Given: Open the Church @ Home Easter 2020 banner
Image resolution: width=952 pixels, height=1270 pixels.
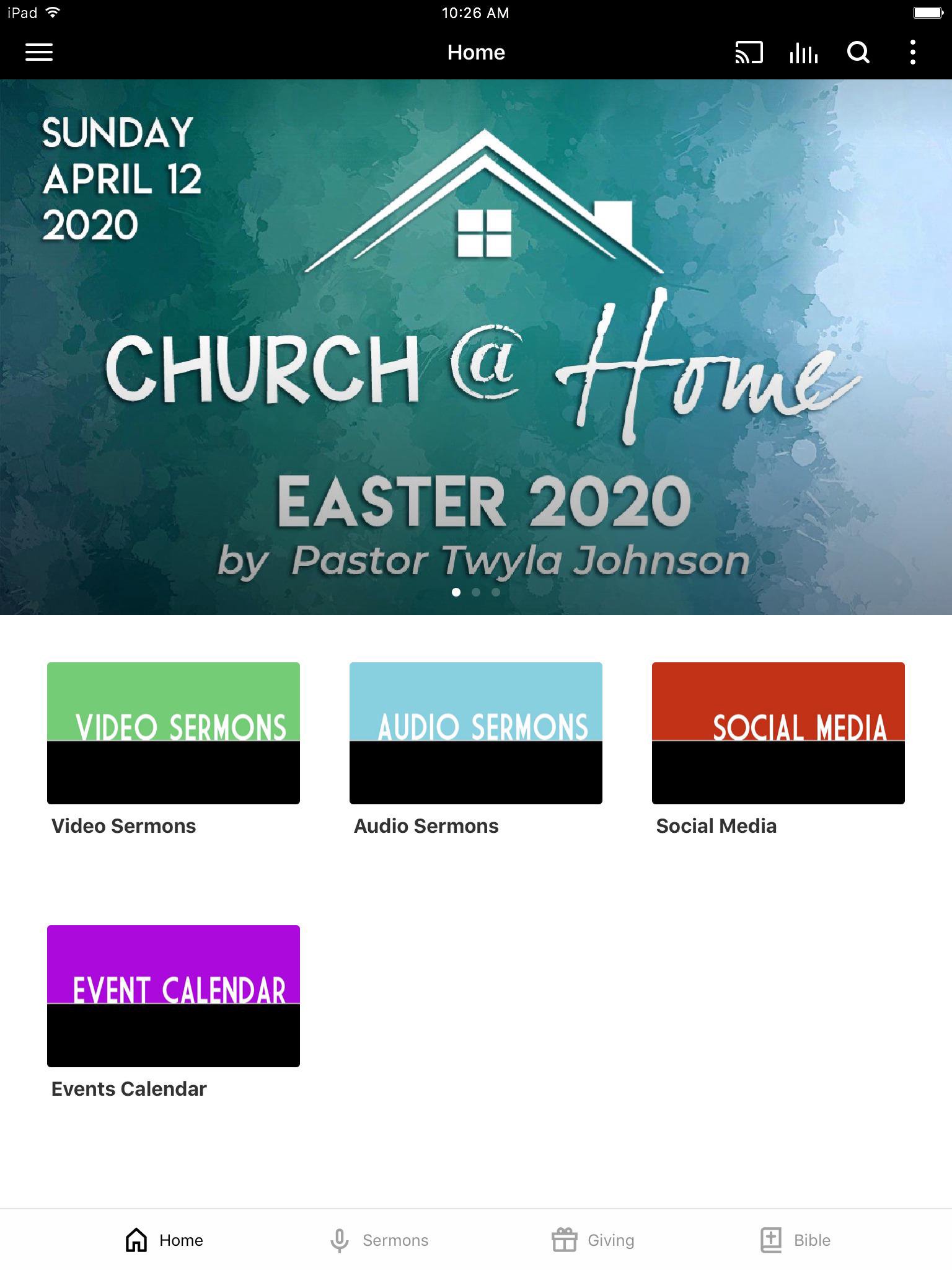Looking at the screenshot, I should click(476, 347).
